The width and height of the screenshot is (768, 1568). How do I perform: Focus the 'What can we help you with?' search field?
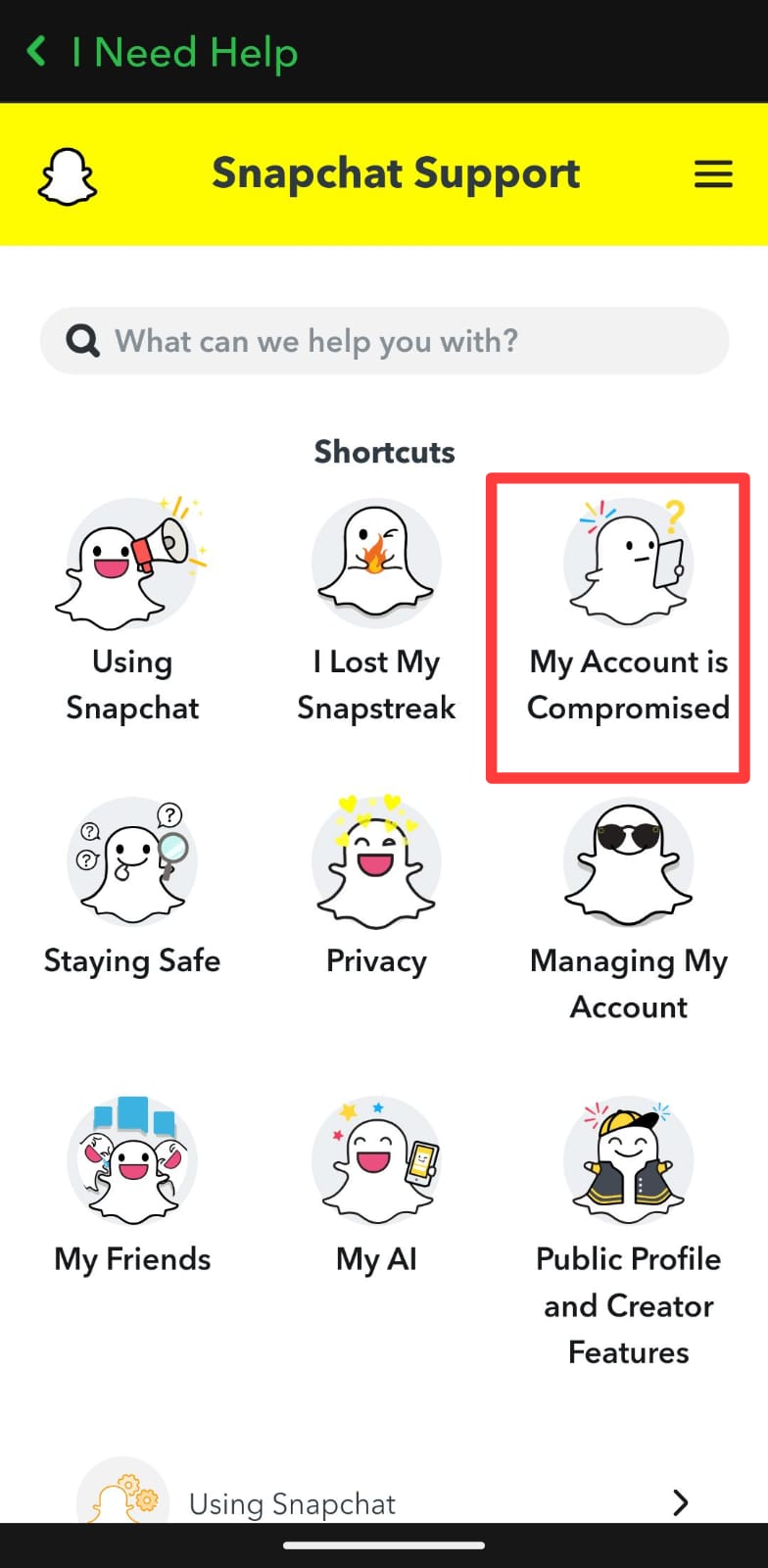coord(384,341)
